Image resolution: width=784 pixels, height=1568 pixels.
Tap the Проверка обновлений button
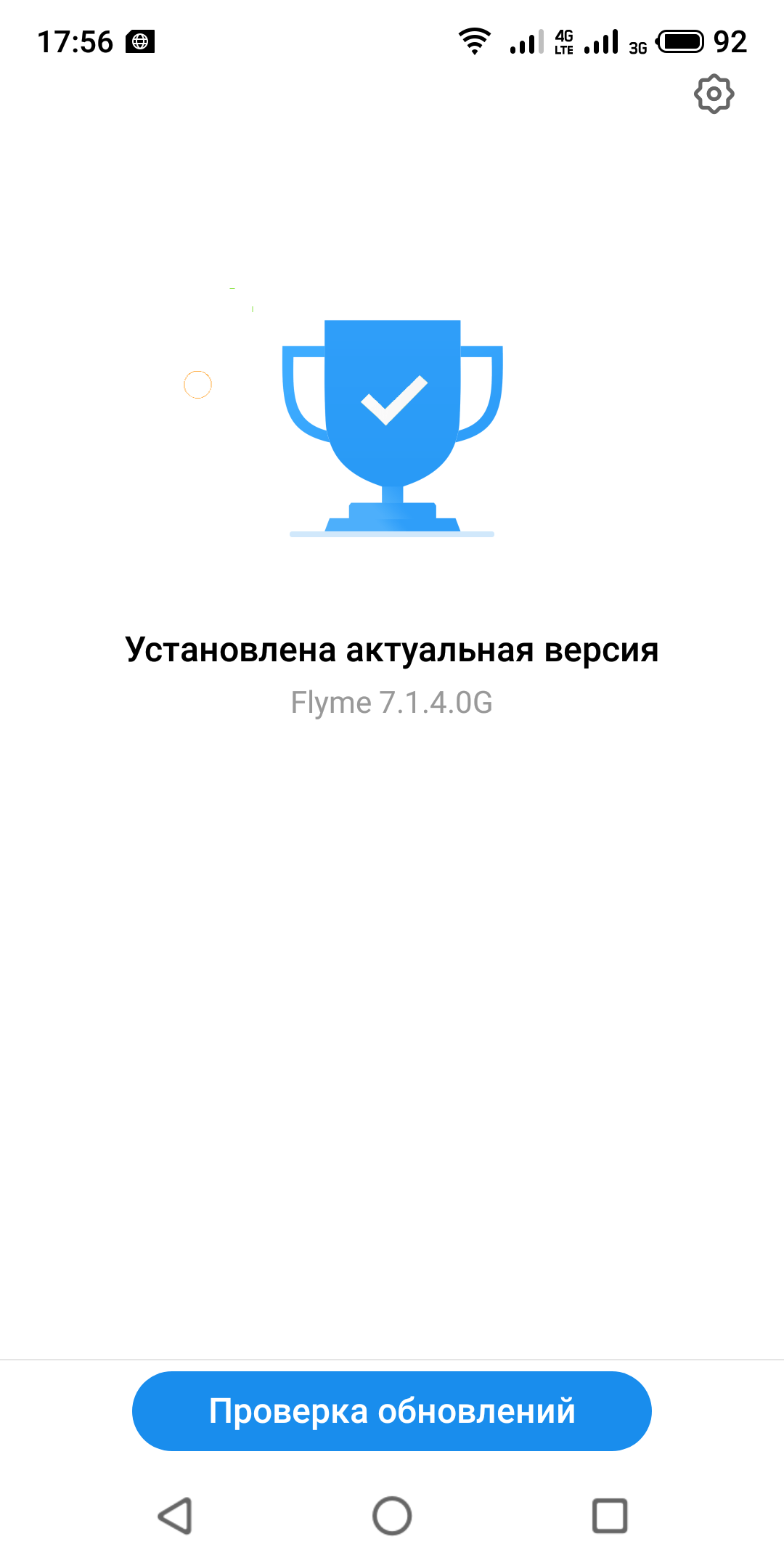[391, 1410]
